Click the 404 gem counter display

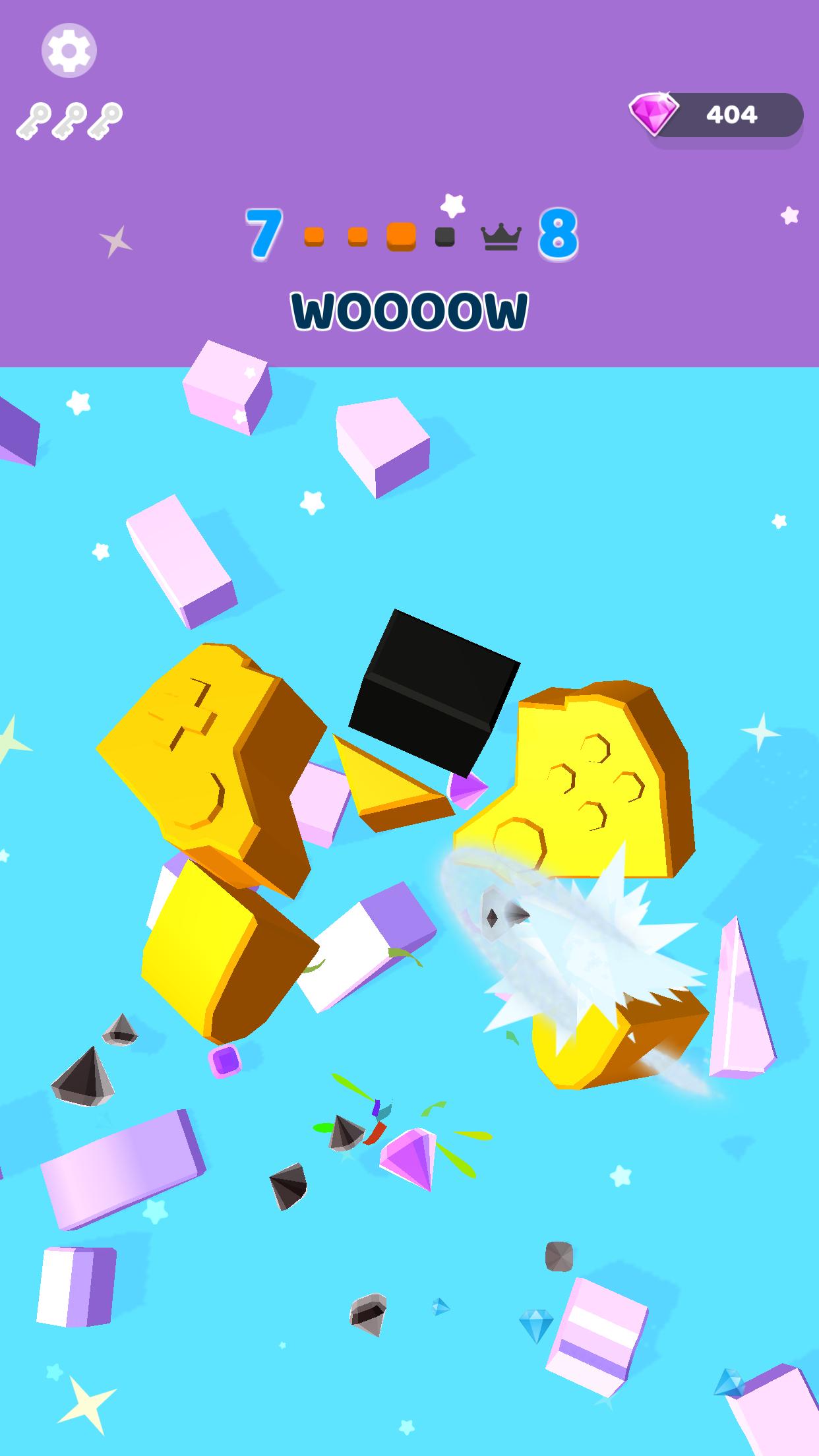pyautogui.click(x=731, y=112)
